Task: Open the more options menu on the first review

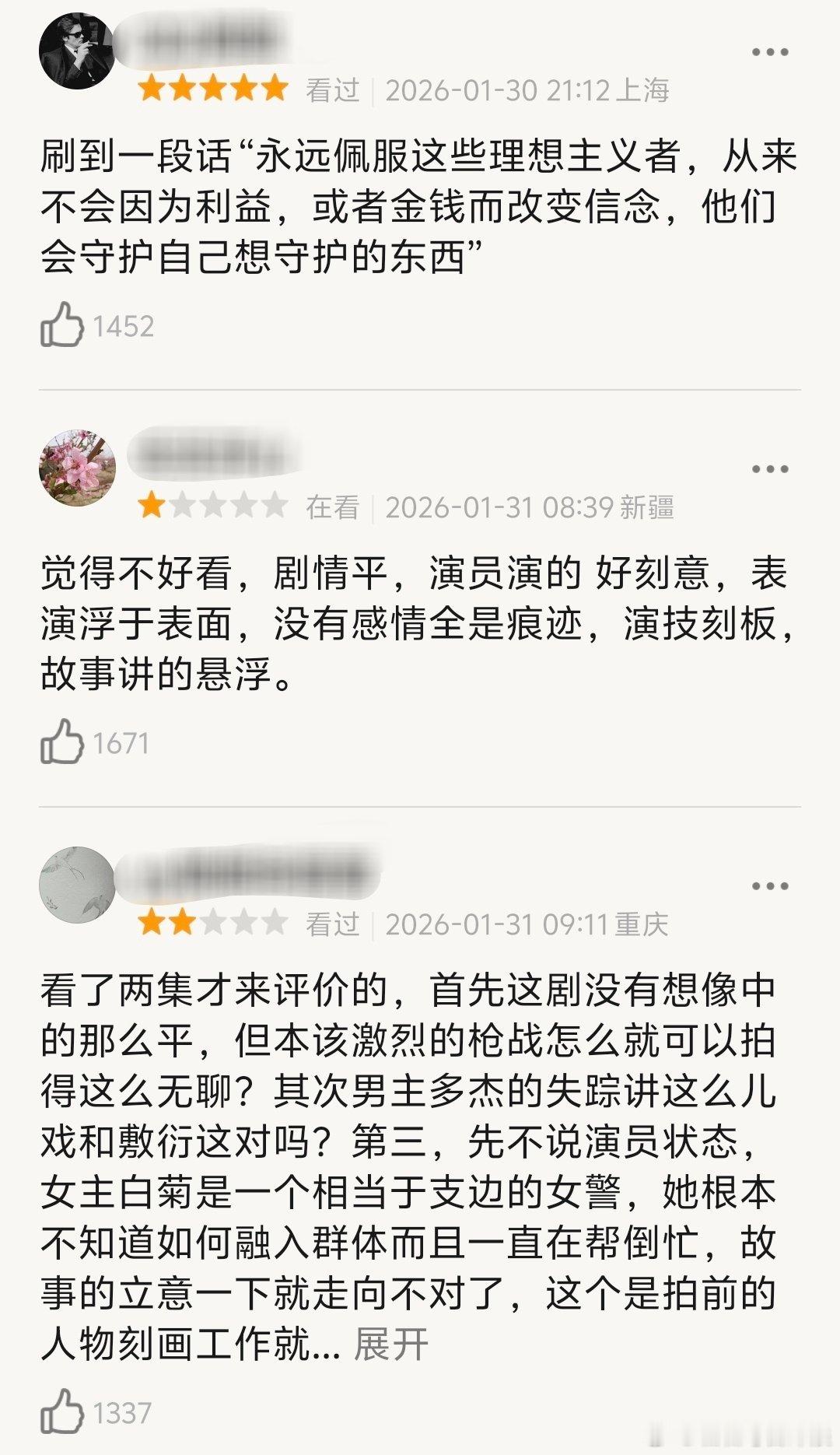Action: tap(770, 51)
